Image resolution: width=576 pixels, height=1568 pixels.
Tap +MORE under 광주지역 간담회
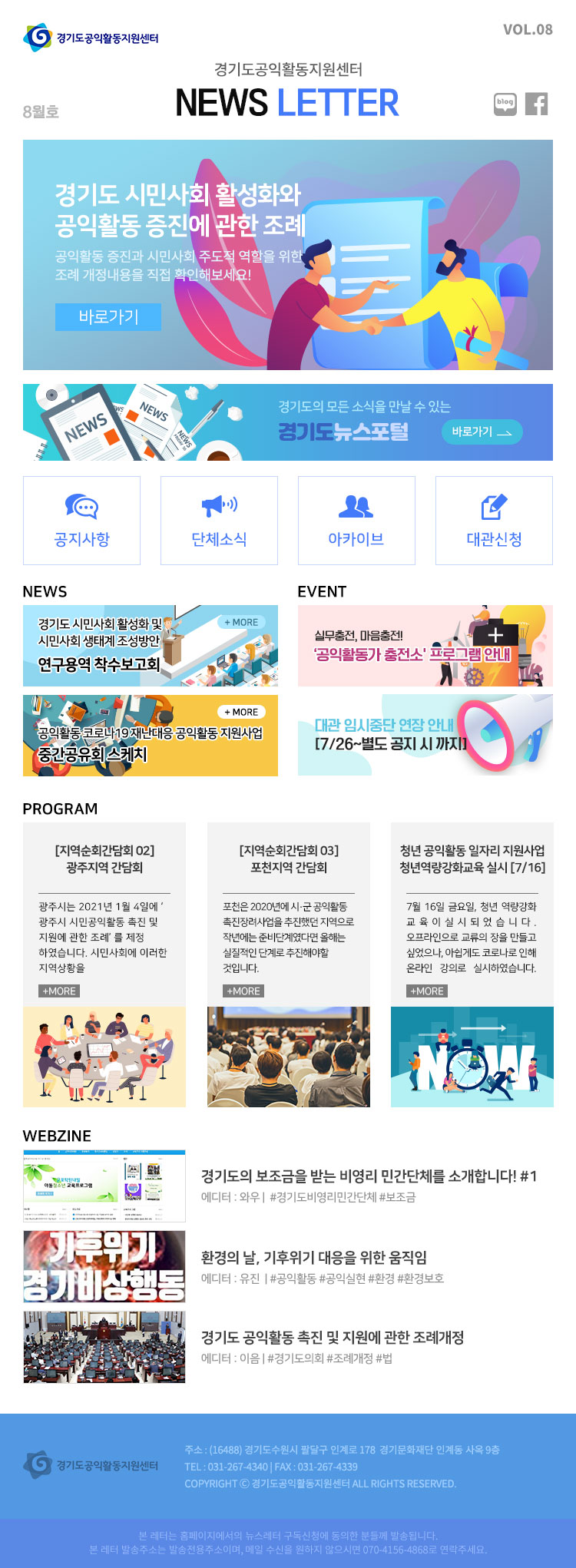pos(59,991)
